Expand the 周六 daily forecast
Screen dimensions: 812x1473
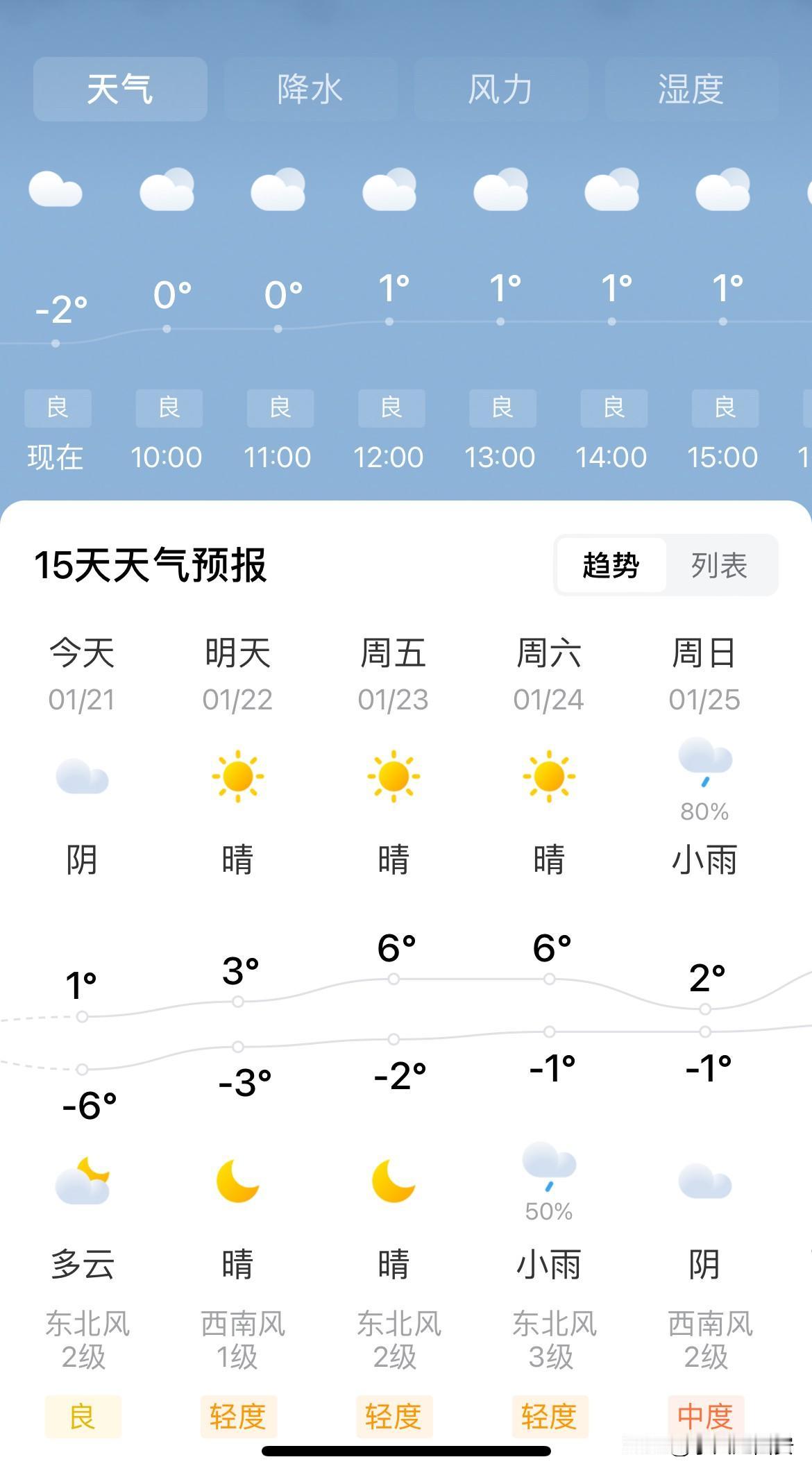548,673
